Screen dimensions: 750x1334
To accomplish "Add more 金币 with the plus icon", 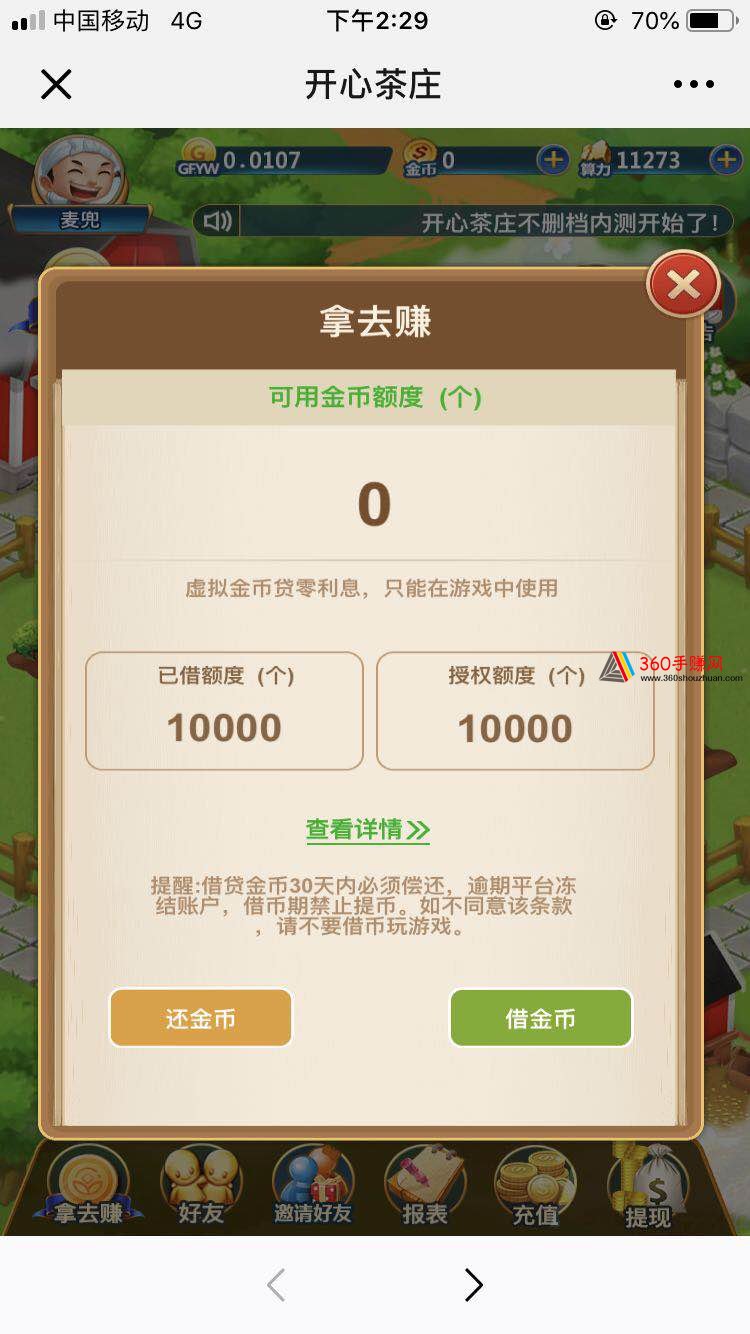I will 552,160.
